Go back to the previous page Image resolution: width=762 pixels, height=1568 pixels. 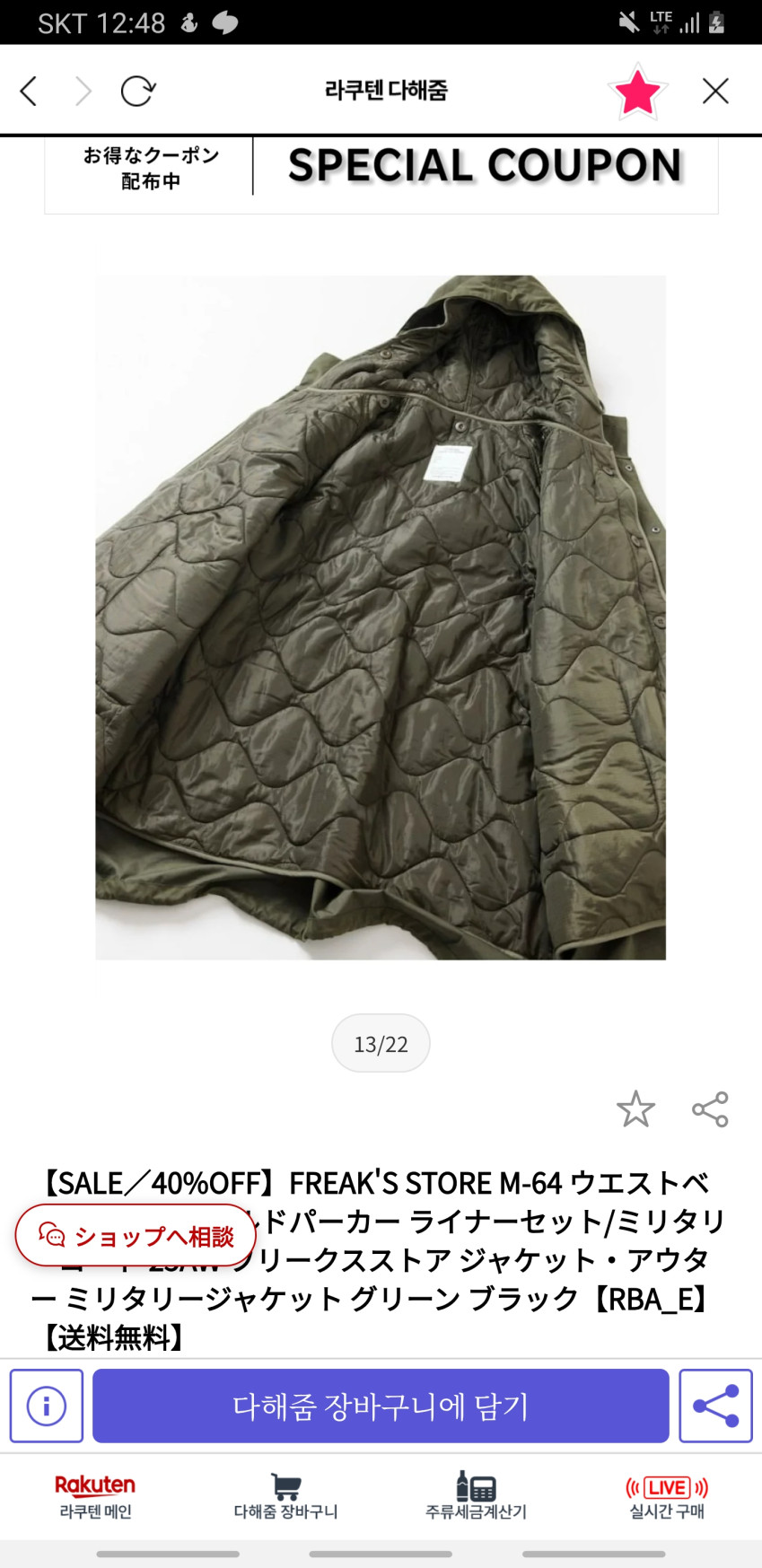(x=29, y=91)
